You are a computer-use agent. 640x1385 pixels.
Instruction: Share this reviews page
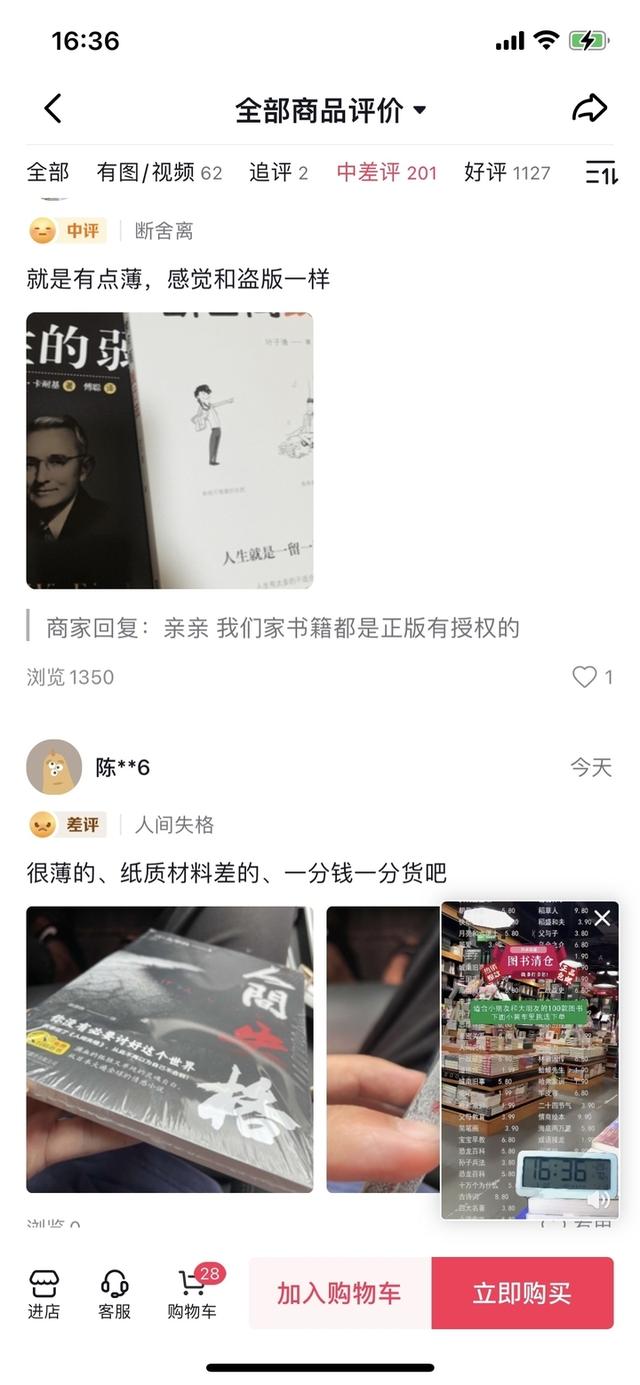pos(589,109)
